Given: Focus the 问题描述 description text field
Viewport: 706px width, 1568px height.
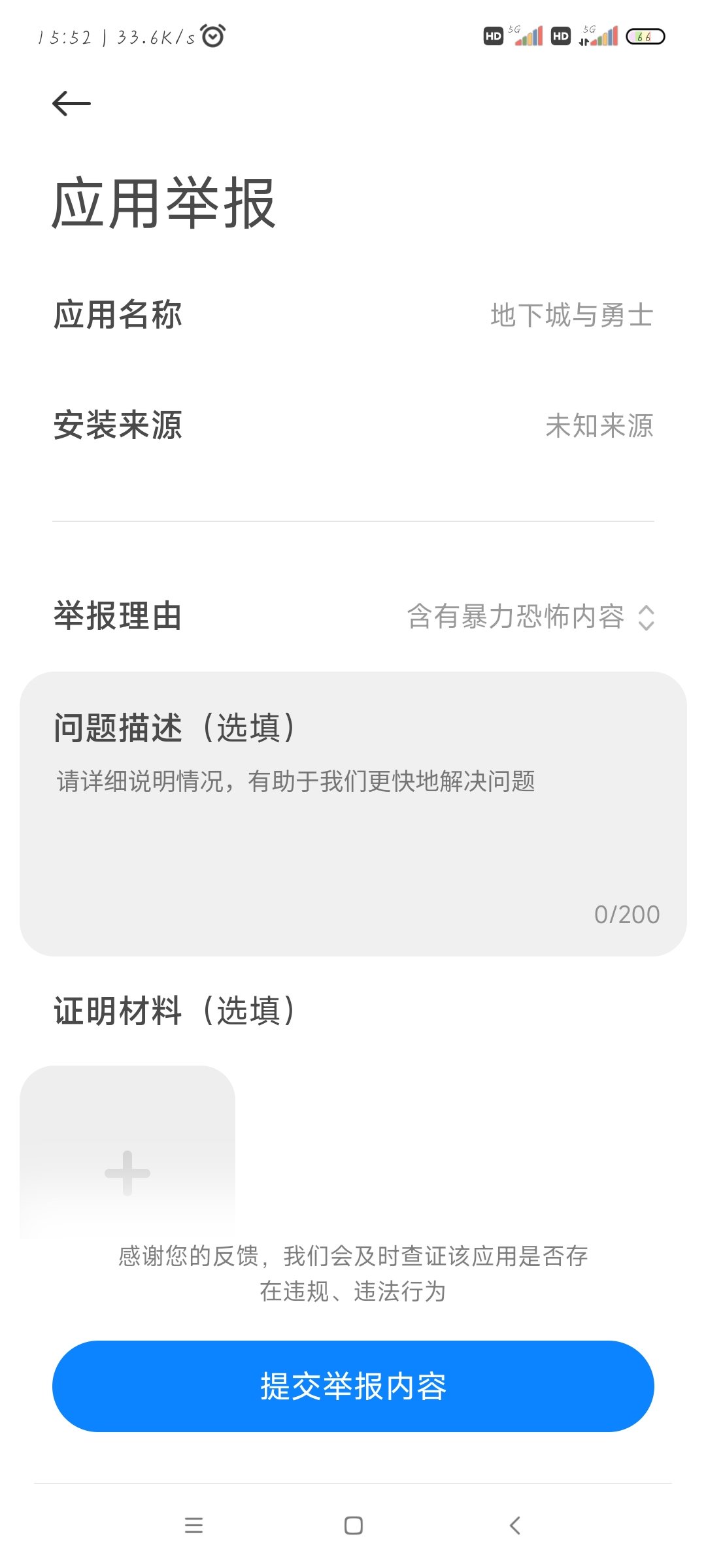Looking at the screenshot, I should pyautogui.click(x=353, y=814).
